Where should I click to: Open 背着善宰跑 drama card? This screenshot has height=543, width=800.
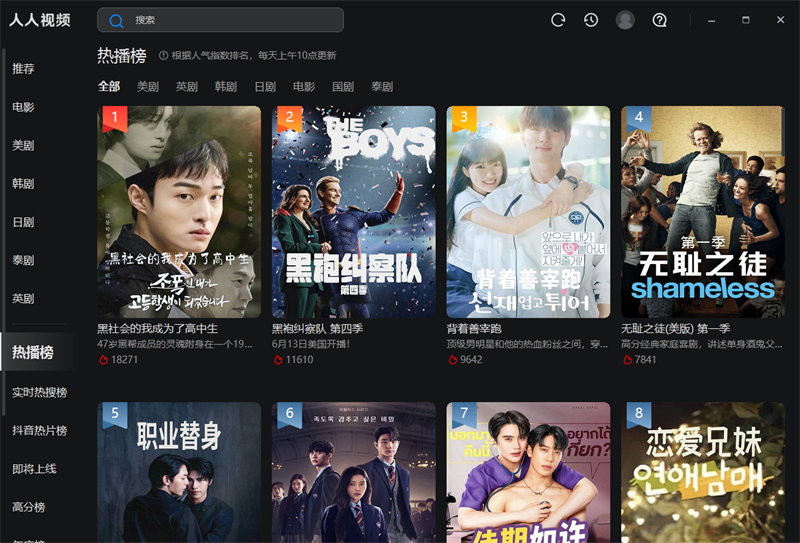pyautogui.click(x=528, y=212)
